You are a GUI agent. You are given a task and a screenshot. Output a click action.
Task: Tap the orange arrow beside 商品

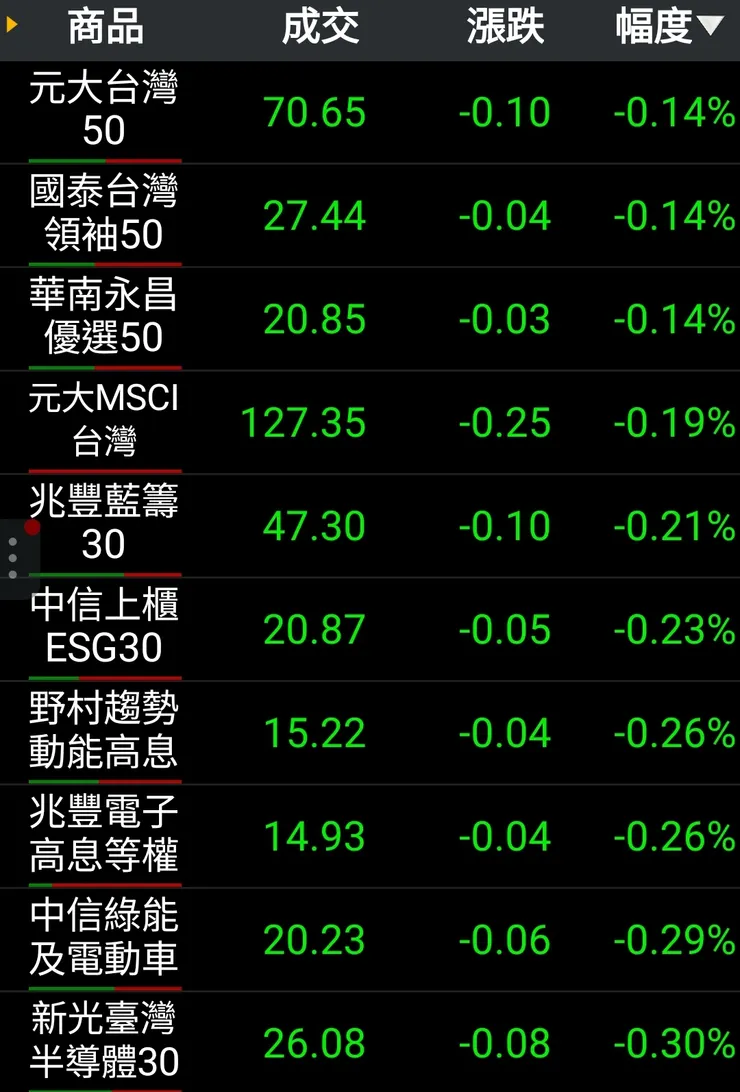tap(12, 24)
